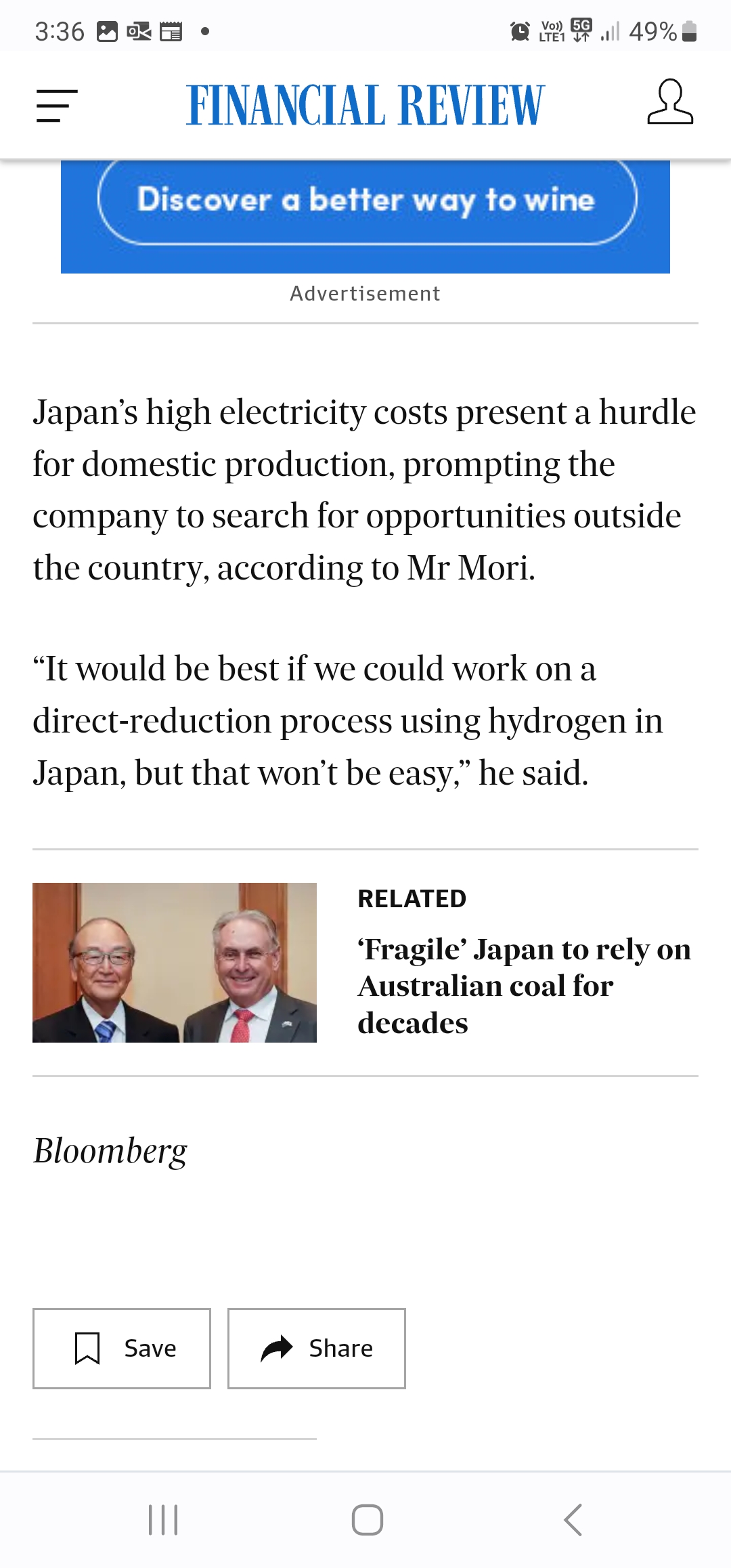
Task: Share this article
Action: [317, 1349]
